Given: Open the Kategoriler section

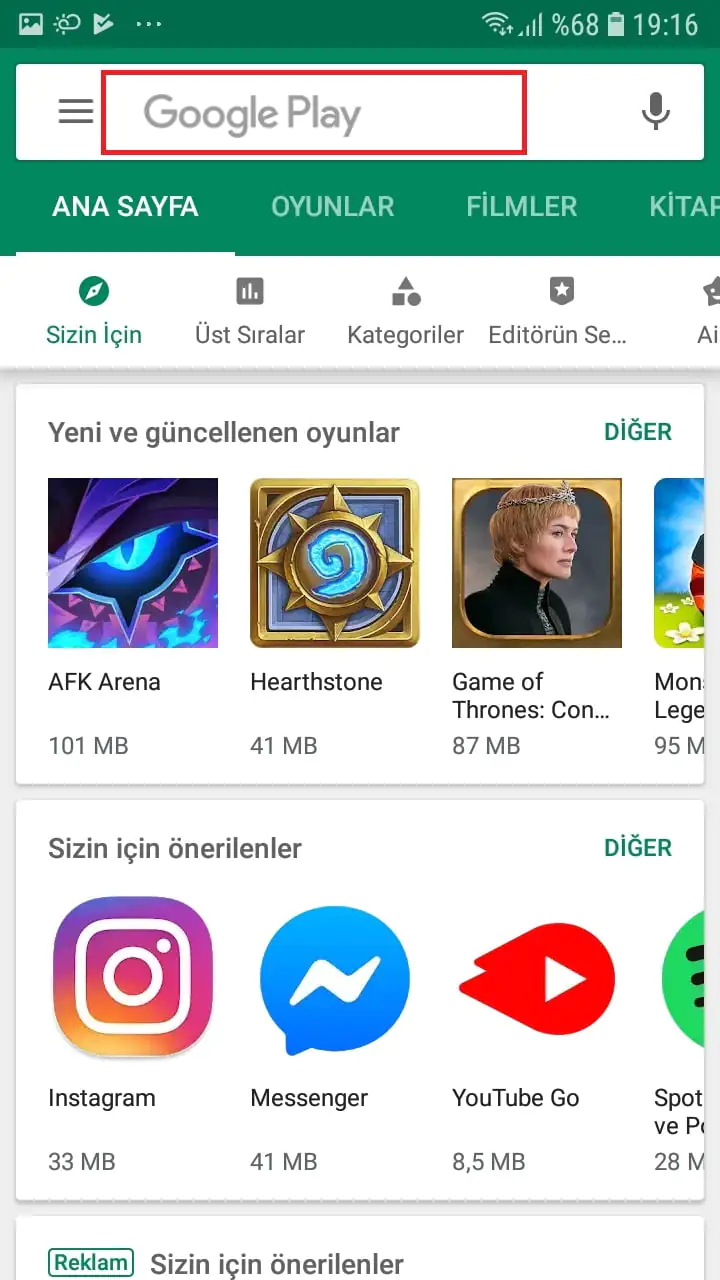Looking at the screenshot, I should [405, 311].
